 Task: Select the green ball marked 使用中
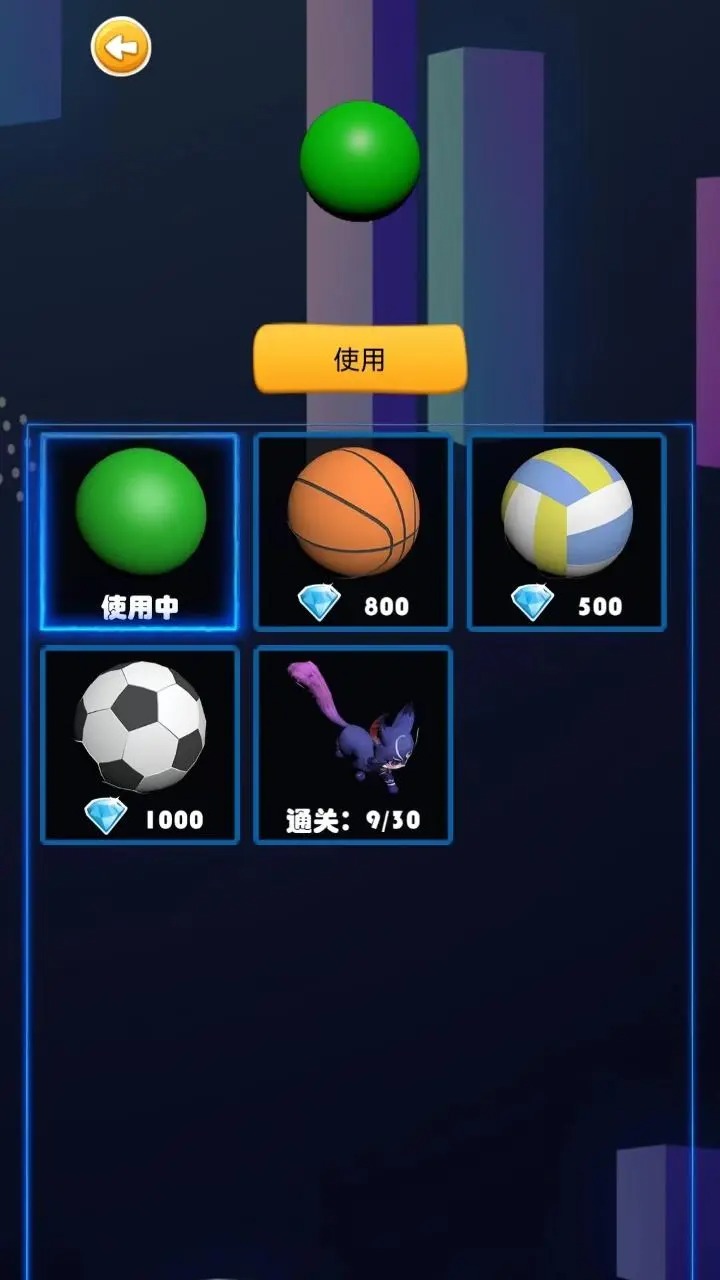click(140, 531)
